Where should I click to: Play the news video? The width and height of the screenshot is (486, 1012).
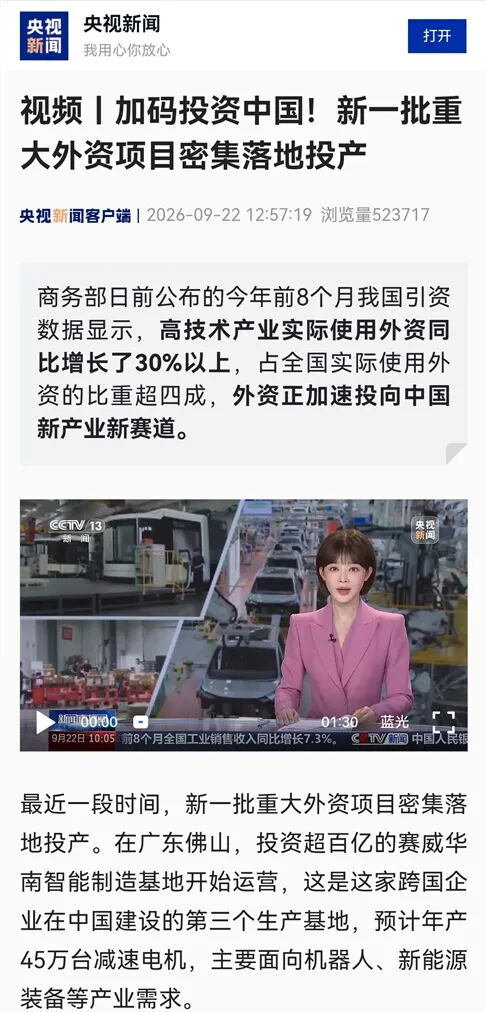pos(45,722)
